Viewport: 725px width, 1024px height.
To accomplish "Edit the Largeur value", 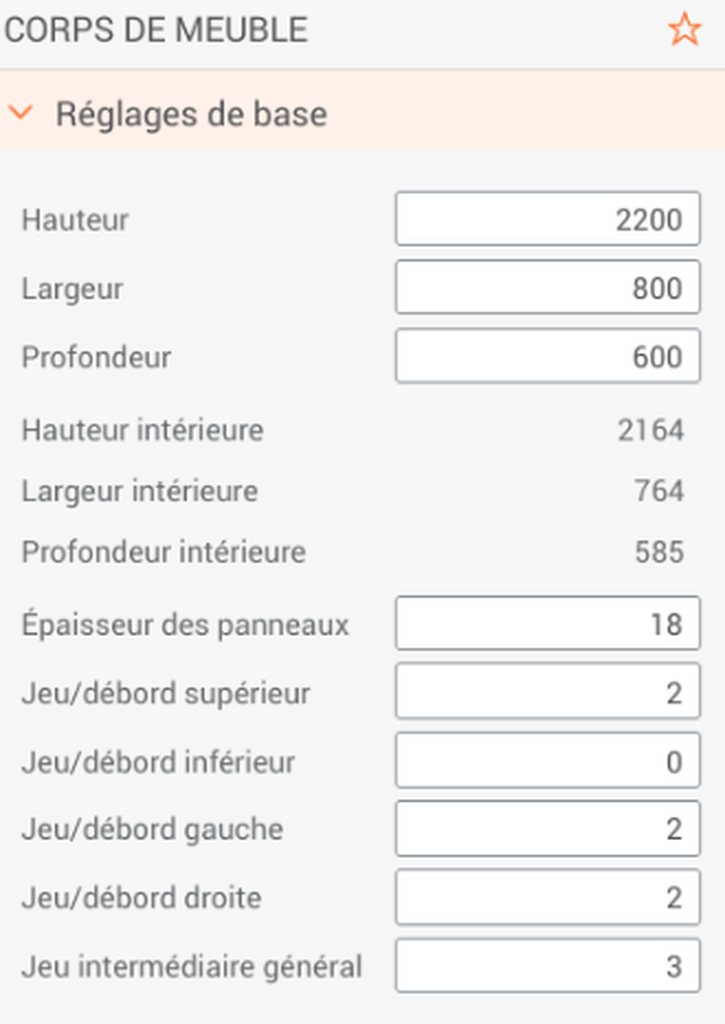I will (x=547, y=288).
